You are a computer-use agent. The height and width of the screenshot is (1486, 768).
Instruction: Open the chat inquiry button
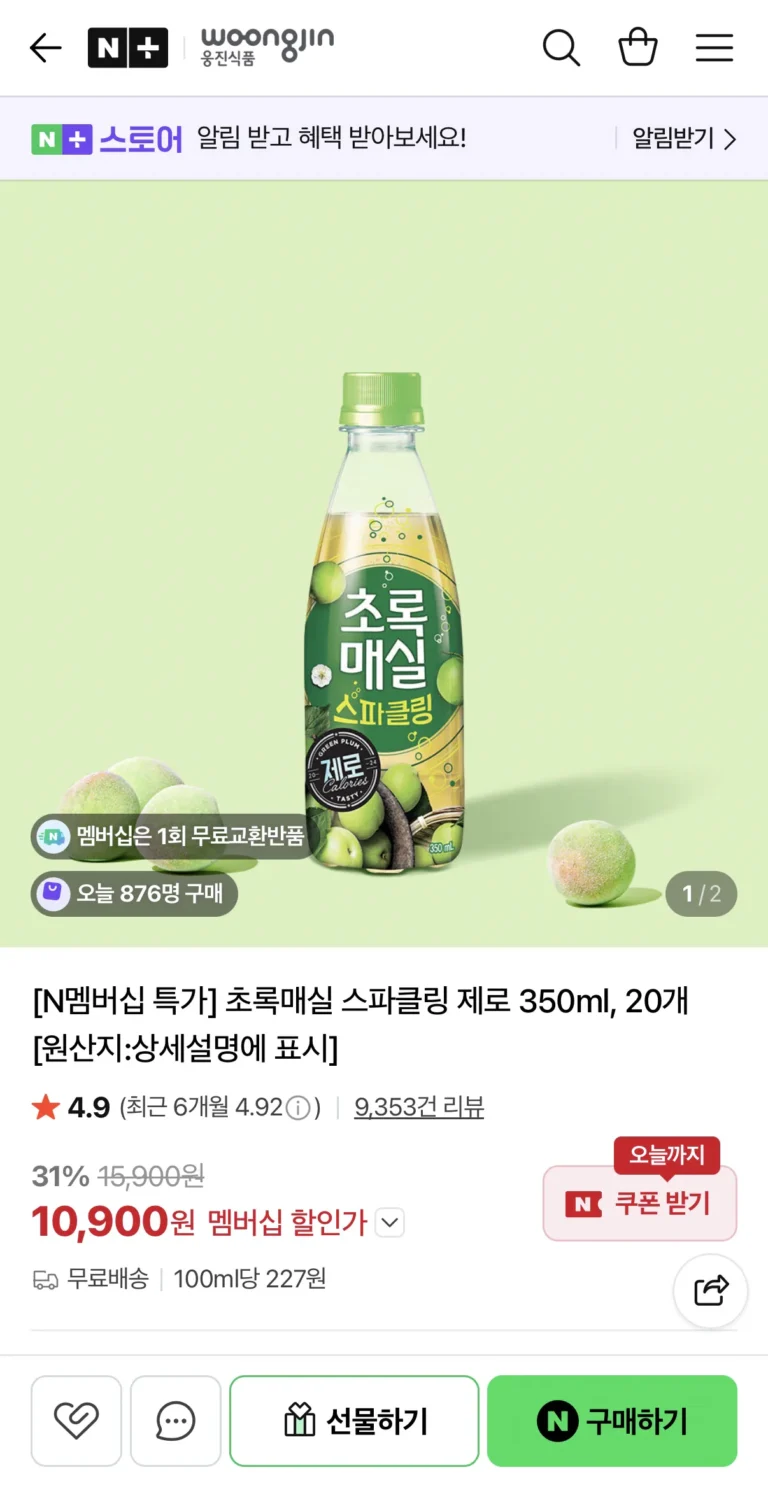coord(176,1421)
